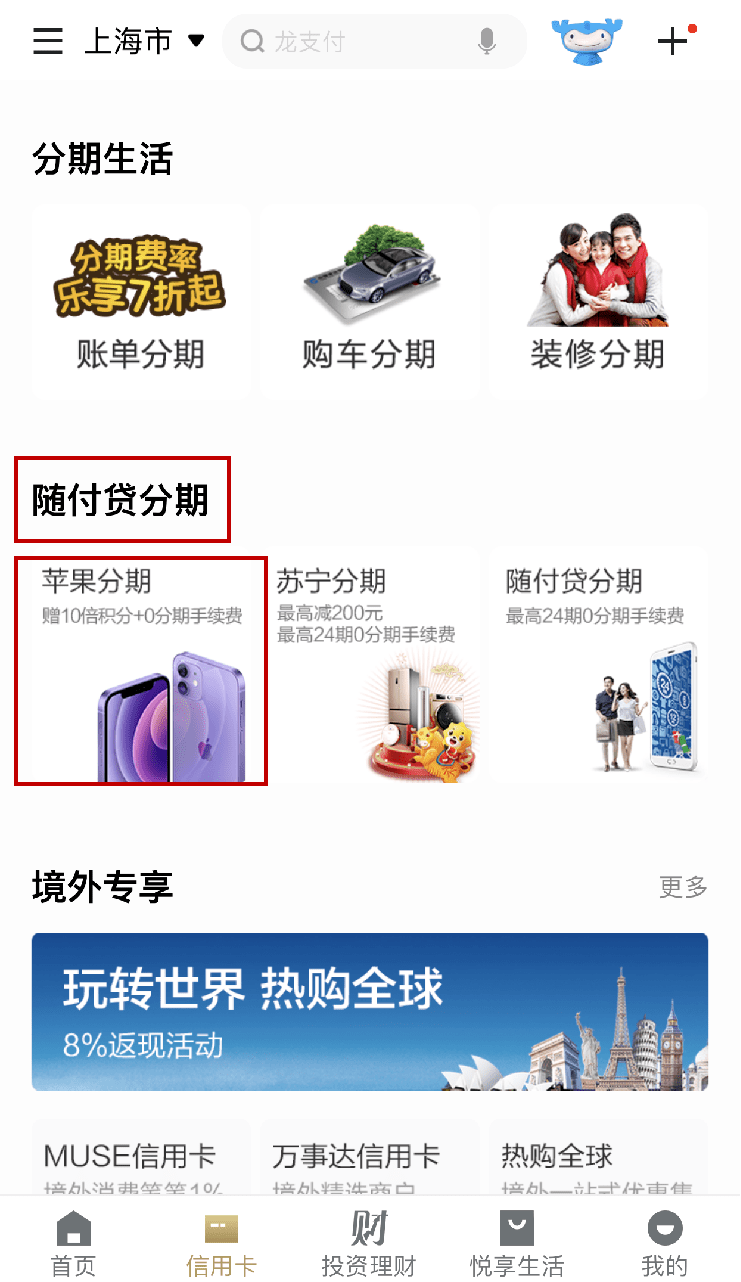Image resolution: width=741 pixels, height=1282 pixels.
Task: Tap 更多 next to 境外专享
Action: [x=683, y=887]
